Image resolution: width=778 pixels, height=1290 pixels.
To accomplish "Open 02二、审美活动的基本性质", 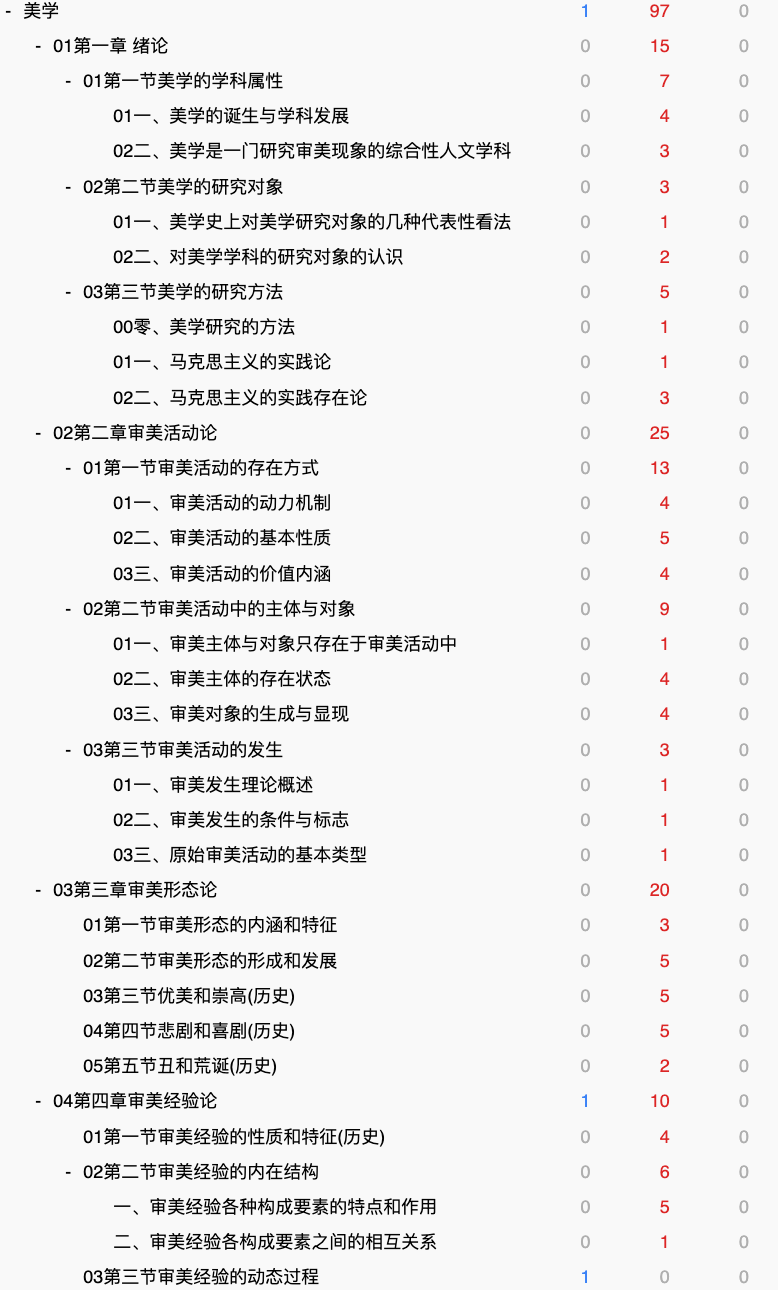I will coord(221,538).
